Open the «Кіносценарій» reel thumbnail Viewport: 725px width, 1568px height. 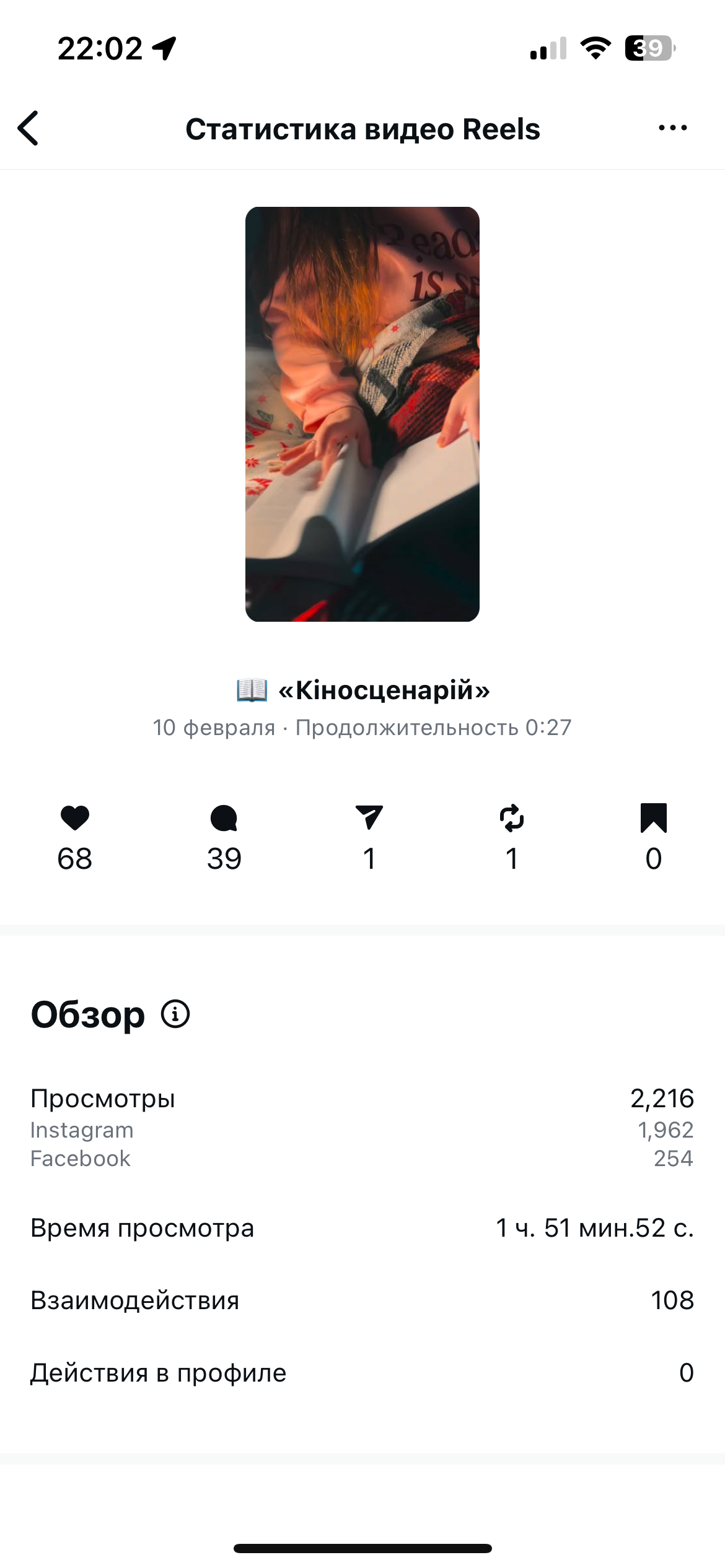[x=362, y=414]
